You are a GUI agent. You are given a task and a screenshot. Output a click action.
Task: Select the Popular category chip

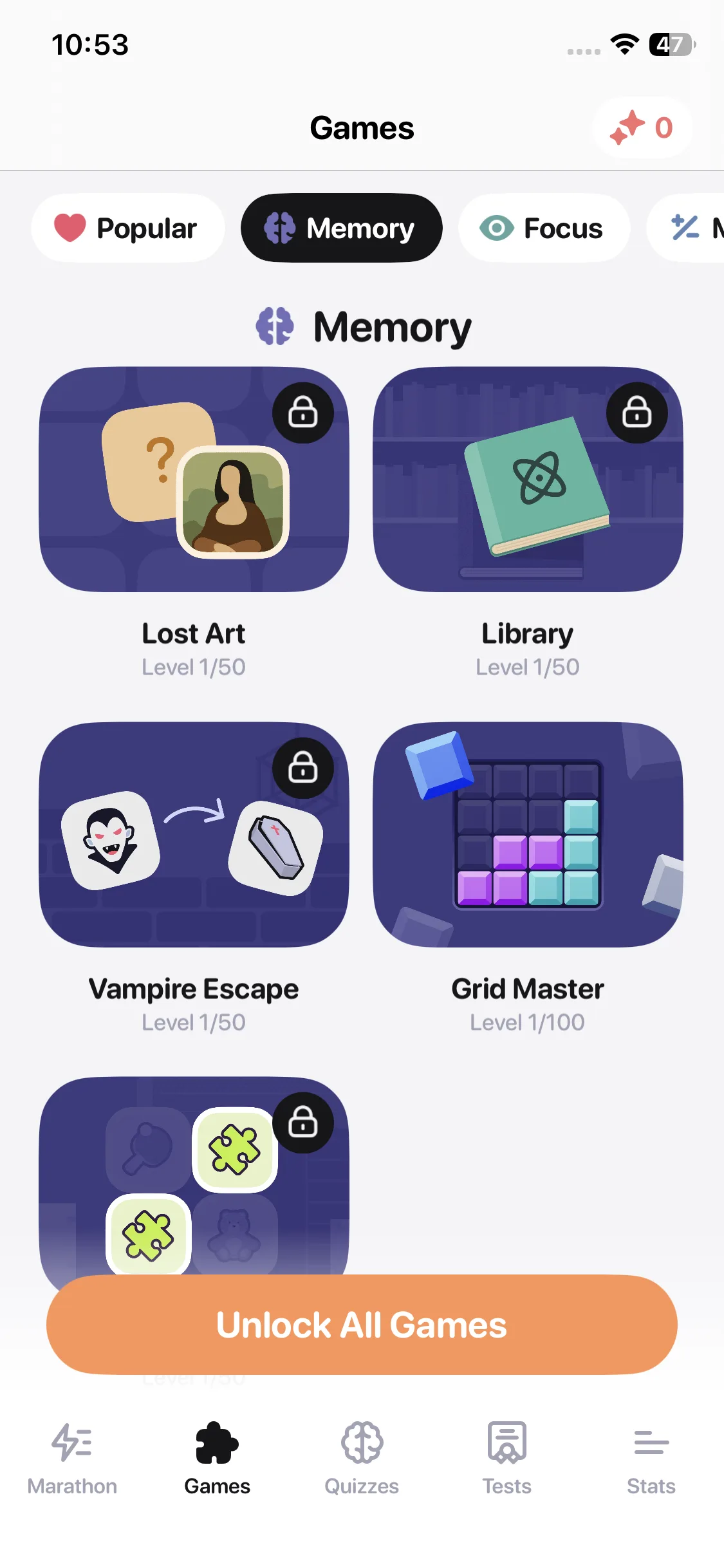coord(127,228)
